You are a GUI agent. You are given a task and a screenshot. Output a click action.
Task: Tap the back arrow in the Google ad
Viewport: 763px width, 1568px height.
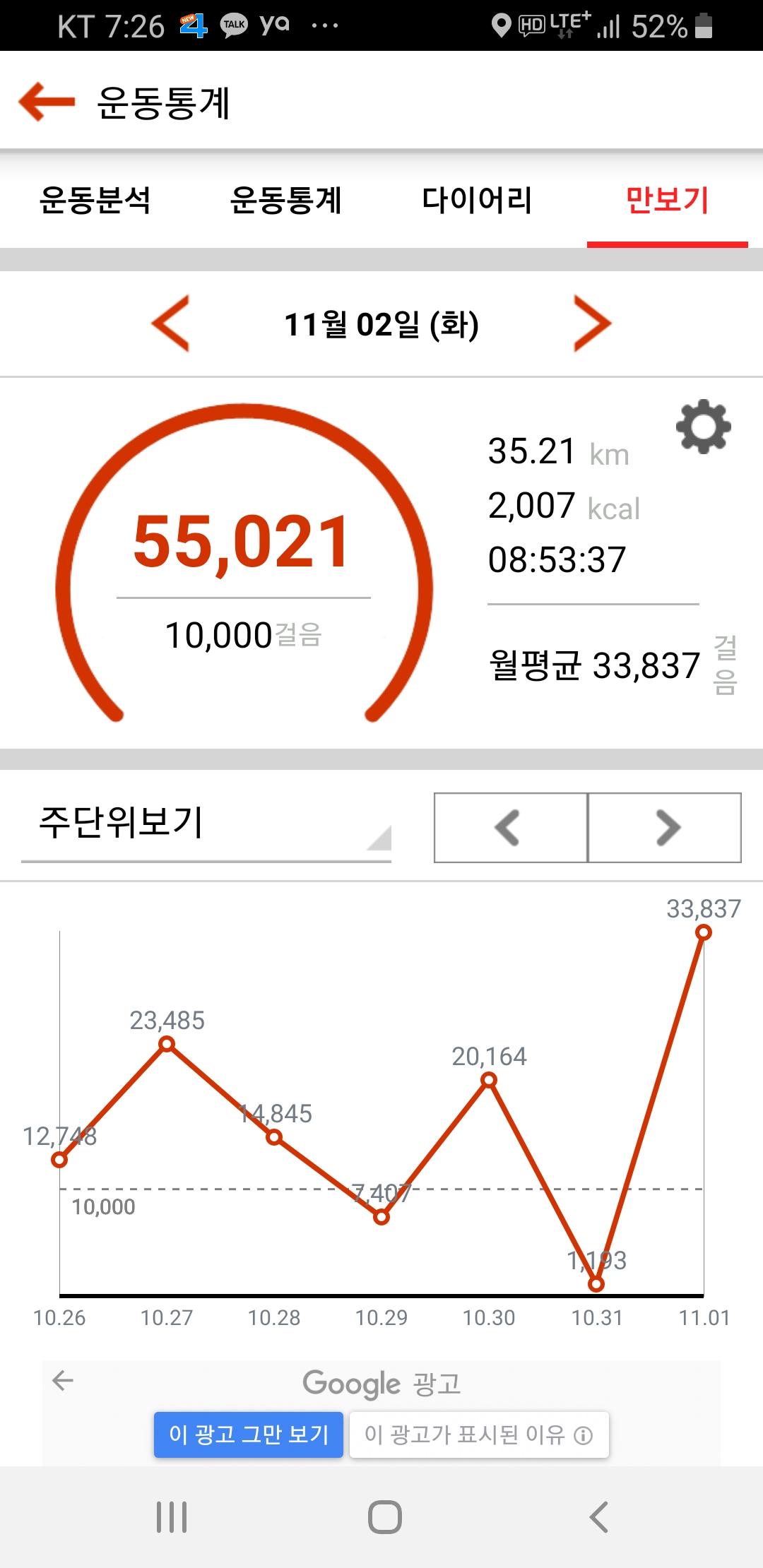tap(64, 1380)
